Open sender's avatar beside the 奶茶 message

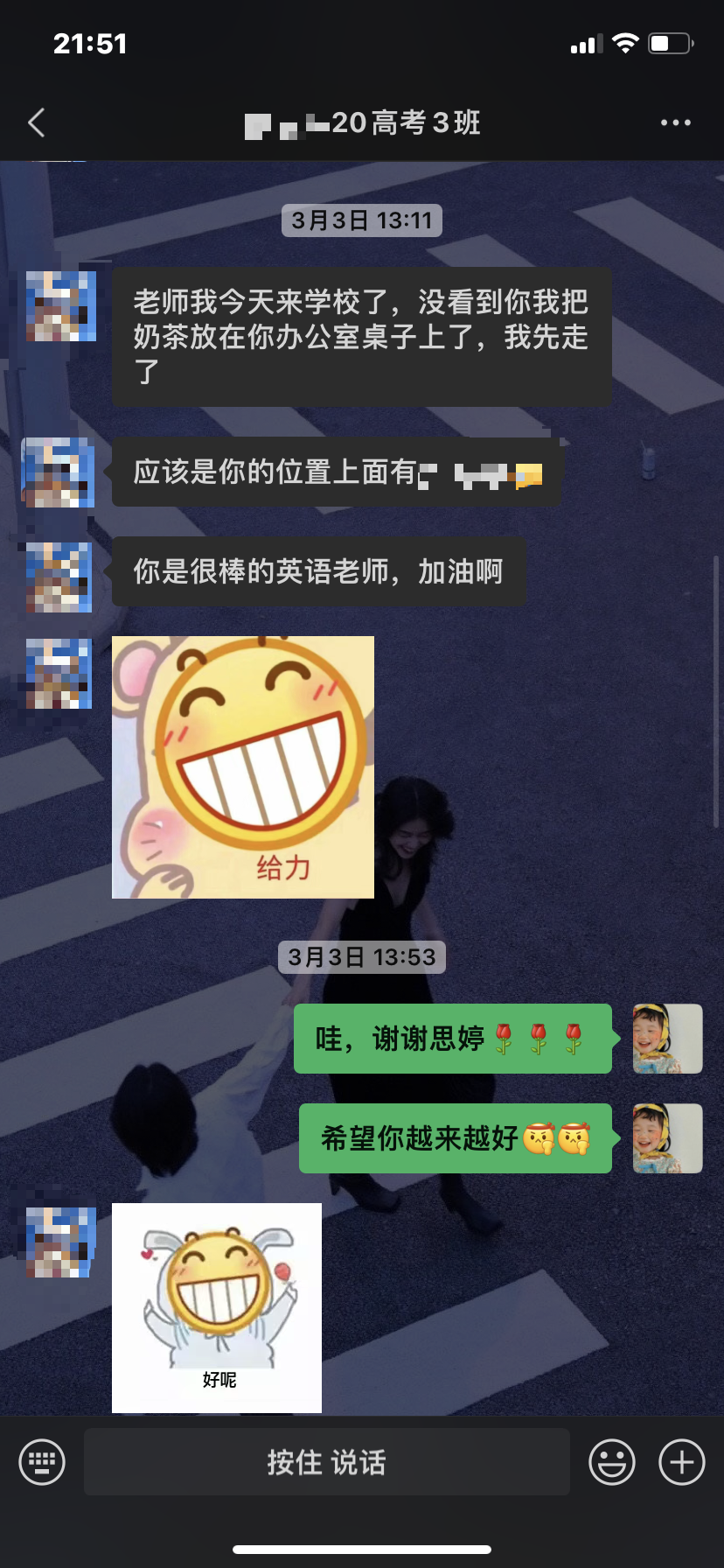[59, 305]
